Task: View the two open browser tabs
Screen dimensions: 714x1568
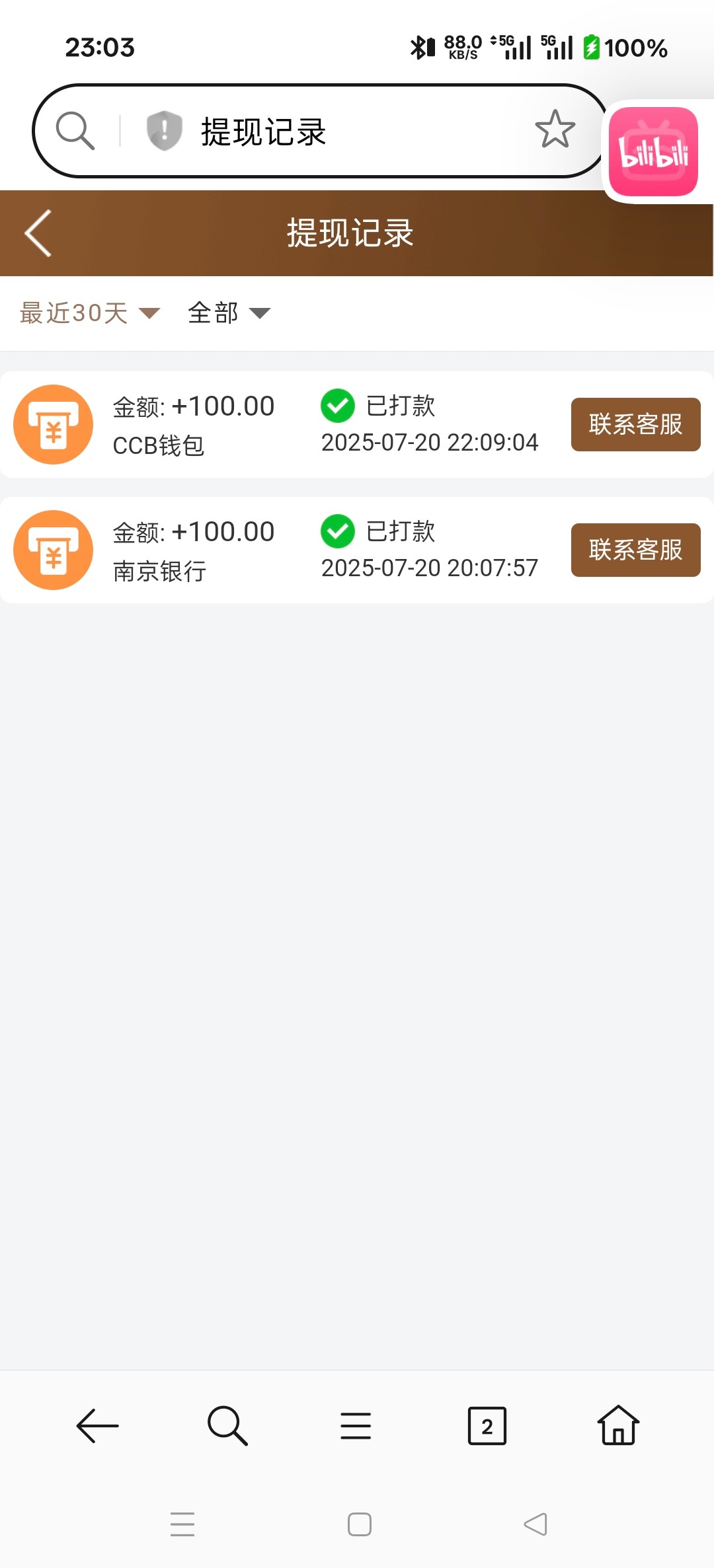Action: coord(487,1426)
